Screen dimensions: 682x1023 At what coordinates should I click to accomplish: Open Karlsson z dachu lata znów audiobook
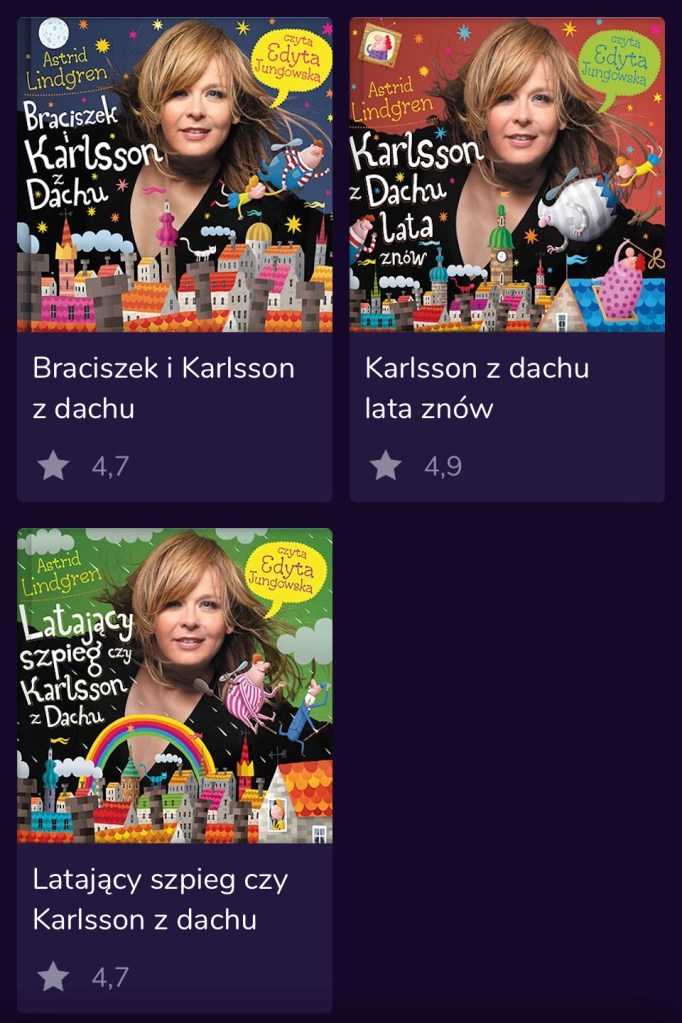(x=506, y=175)
